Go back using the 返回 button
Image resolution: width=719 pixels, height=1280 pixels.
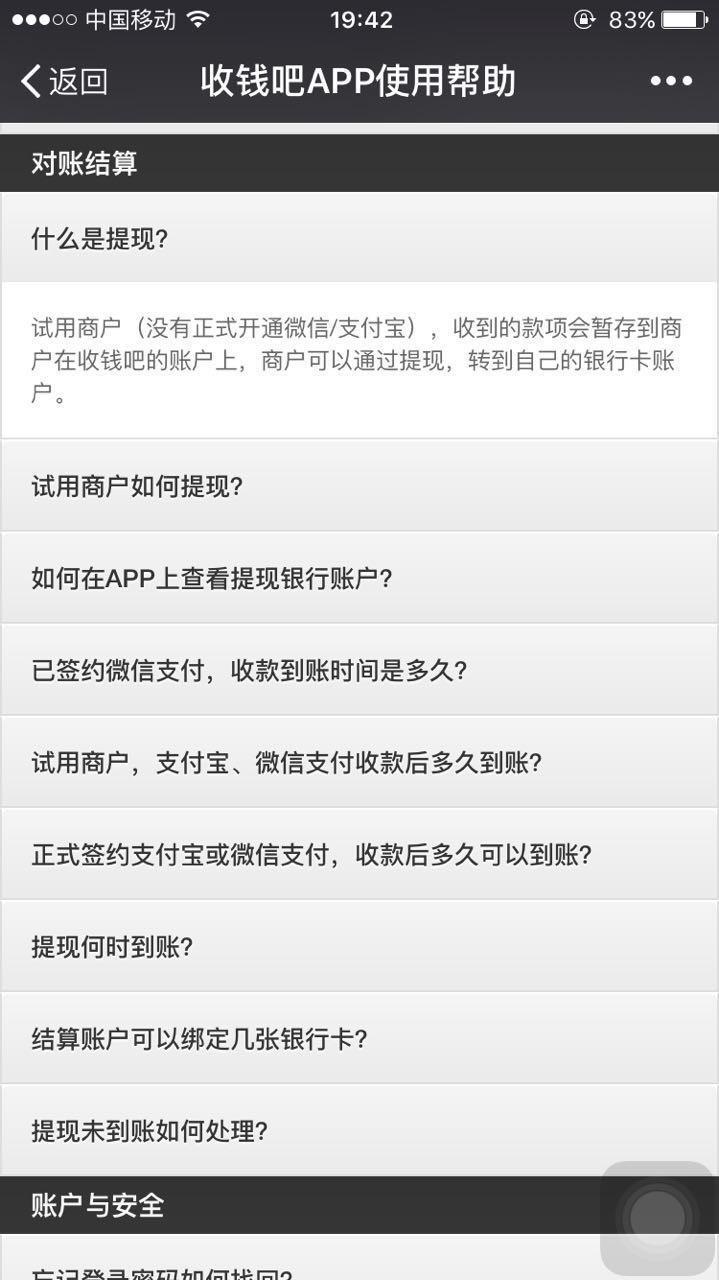click(64, 81)
